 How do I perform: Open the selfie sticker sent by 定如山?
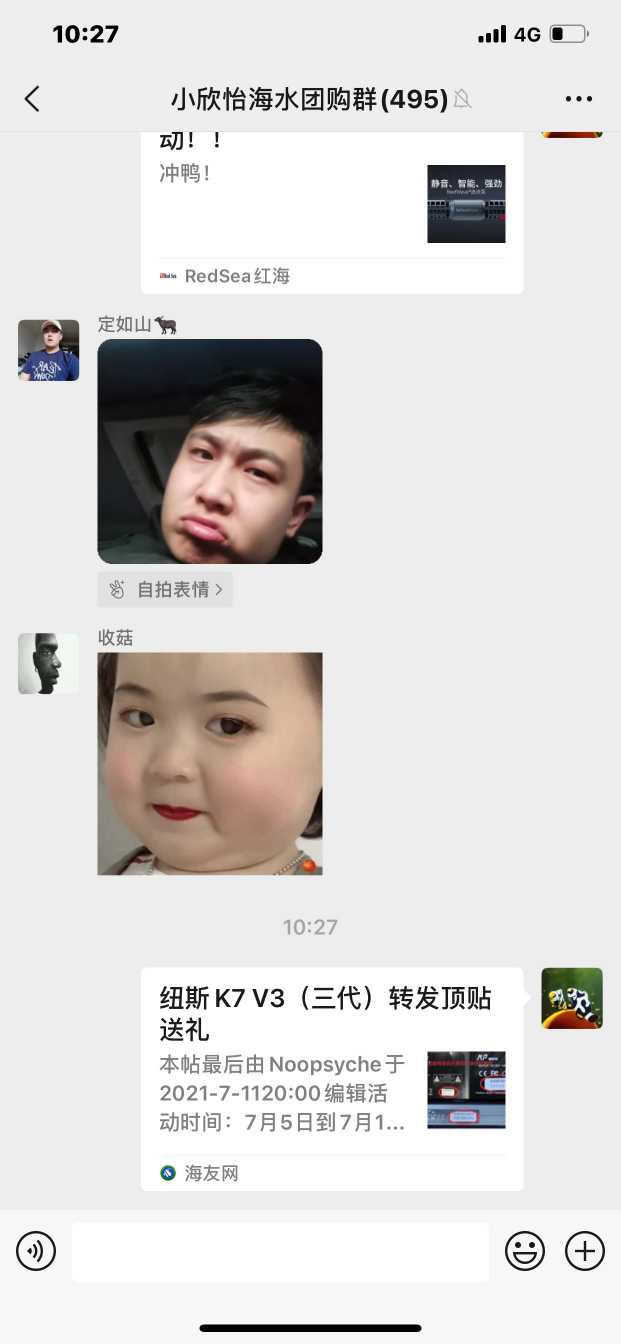coord(210,451)
